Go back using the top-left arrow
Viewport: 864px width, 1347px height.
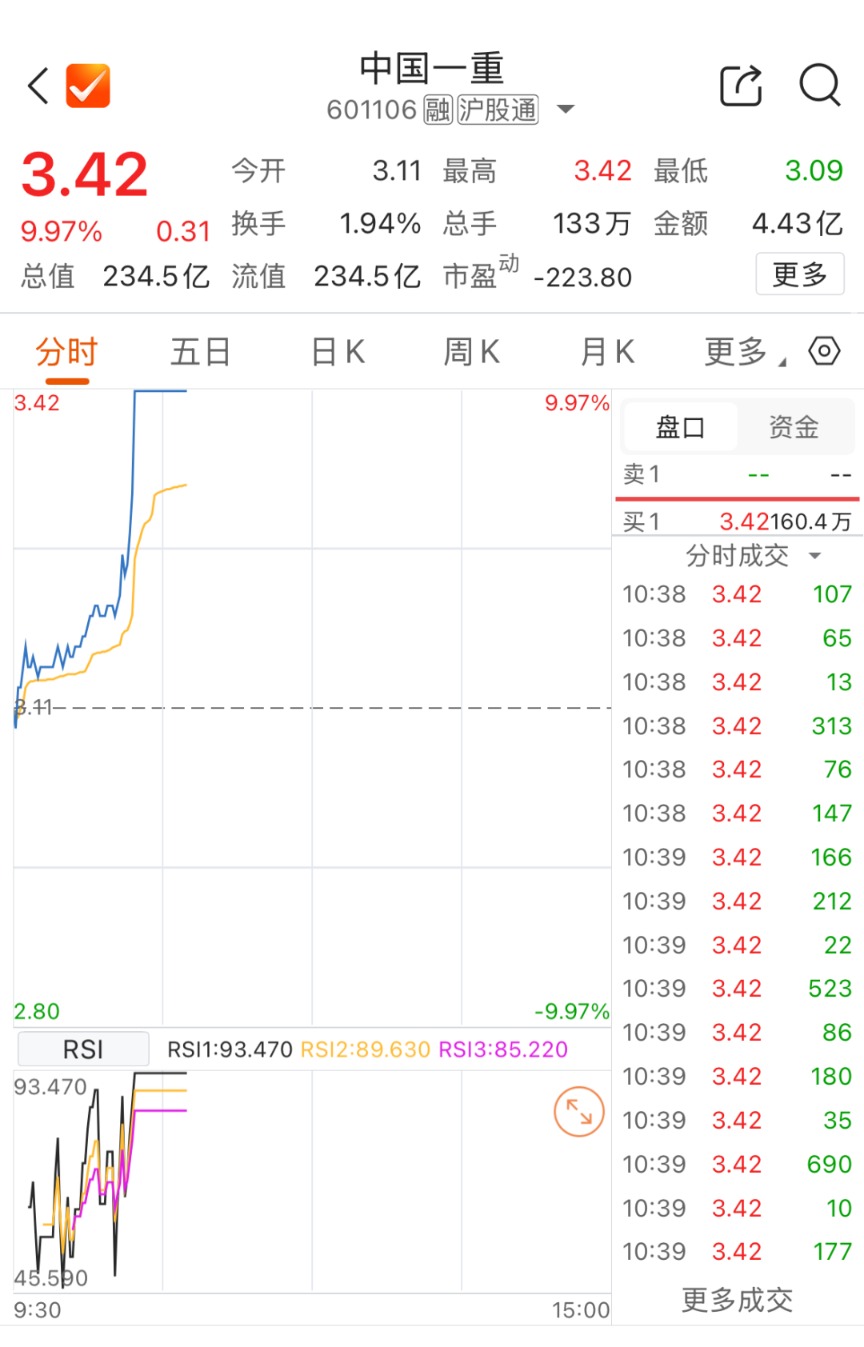click(x=38, y=86)
